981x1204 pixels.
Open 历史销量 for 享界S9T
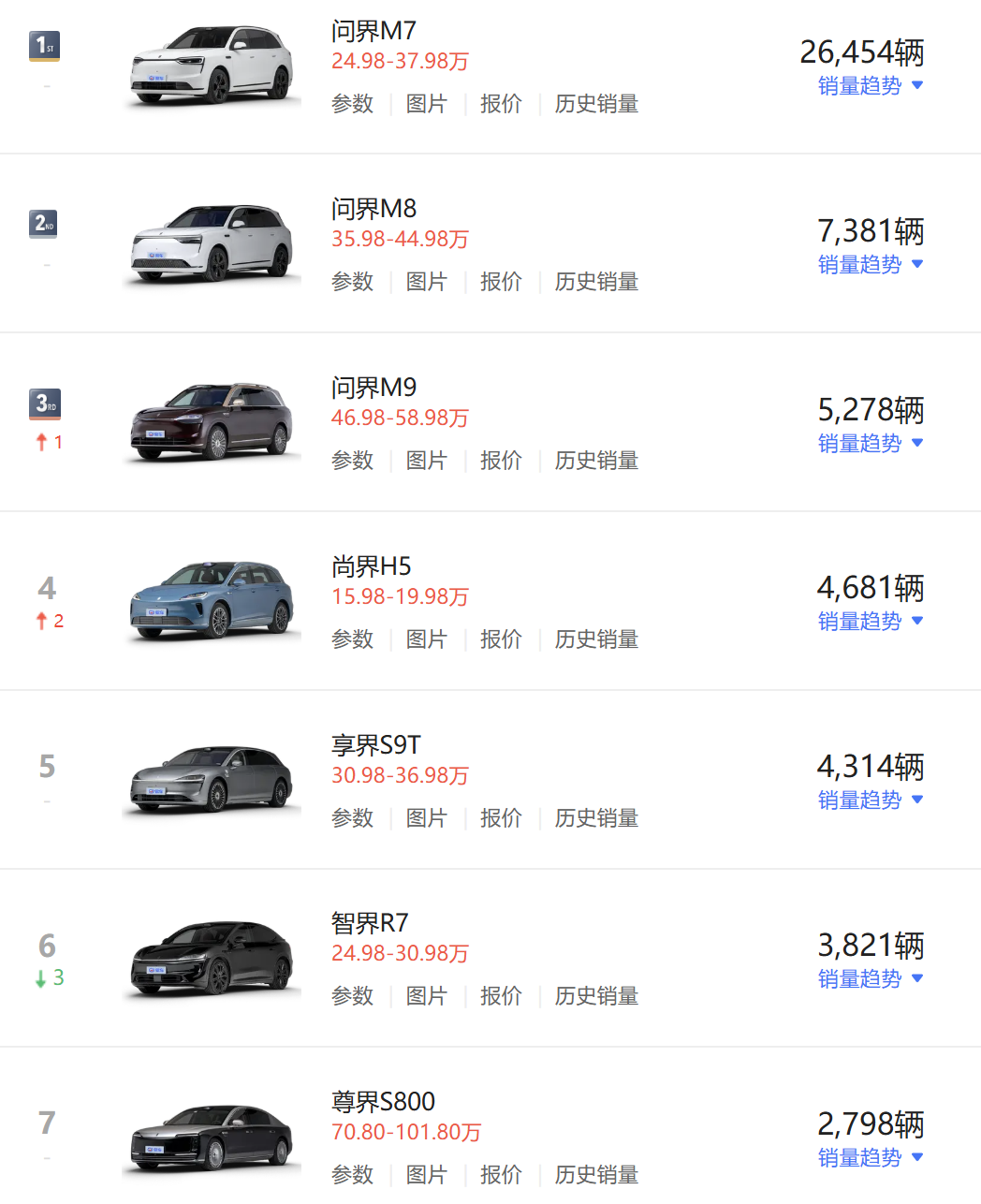[x=596, y=818]
